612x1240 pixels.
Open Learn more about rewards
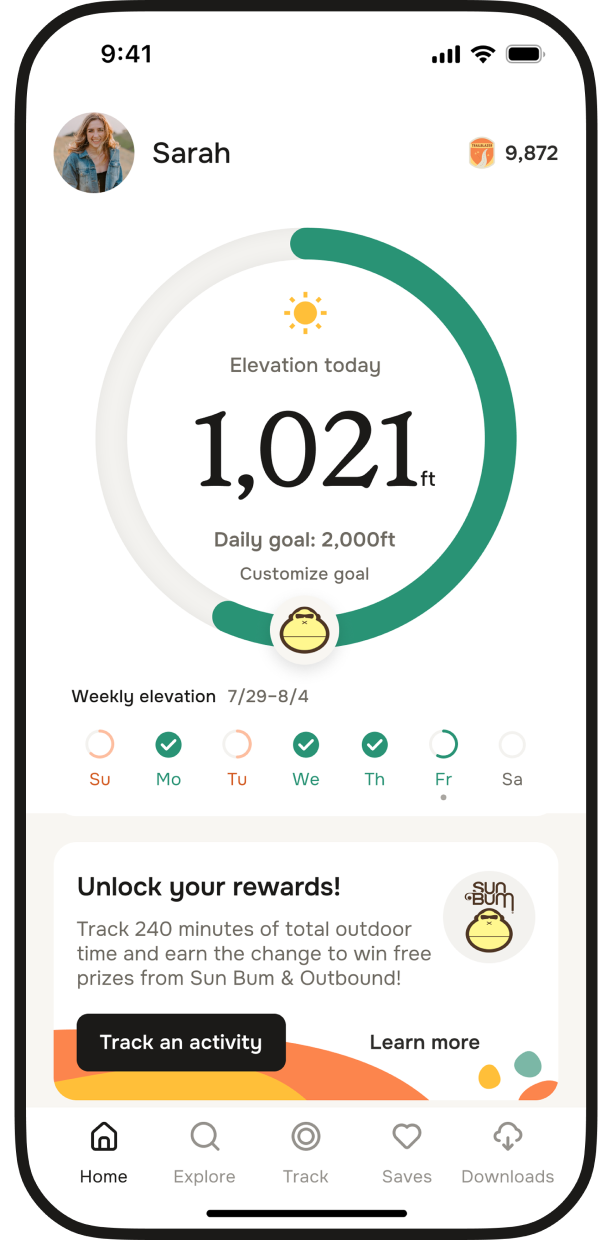click(424, 1042)
